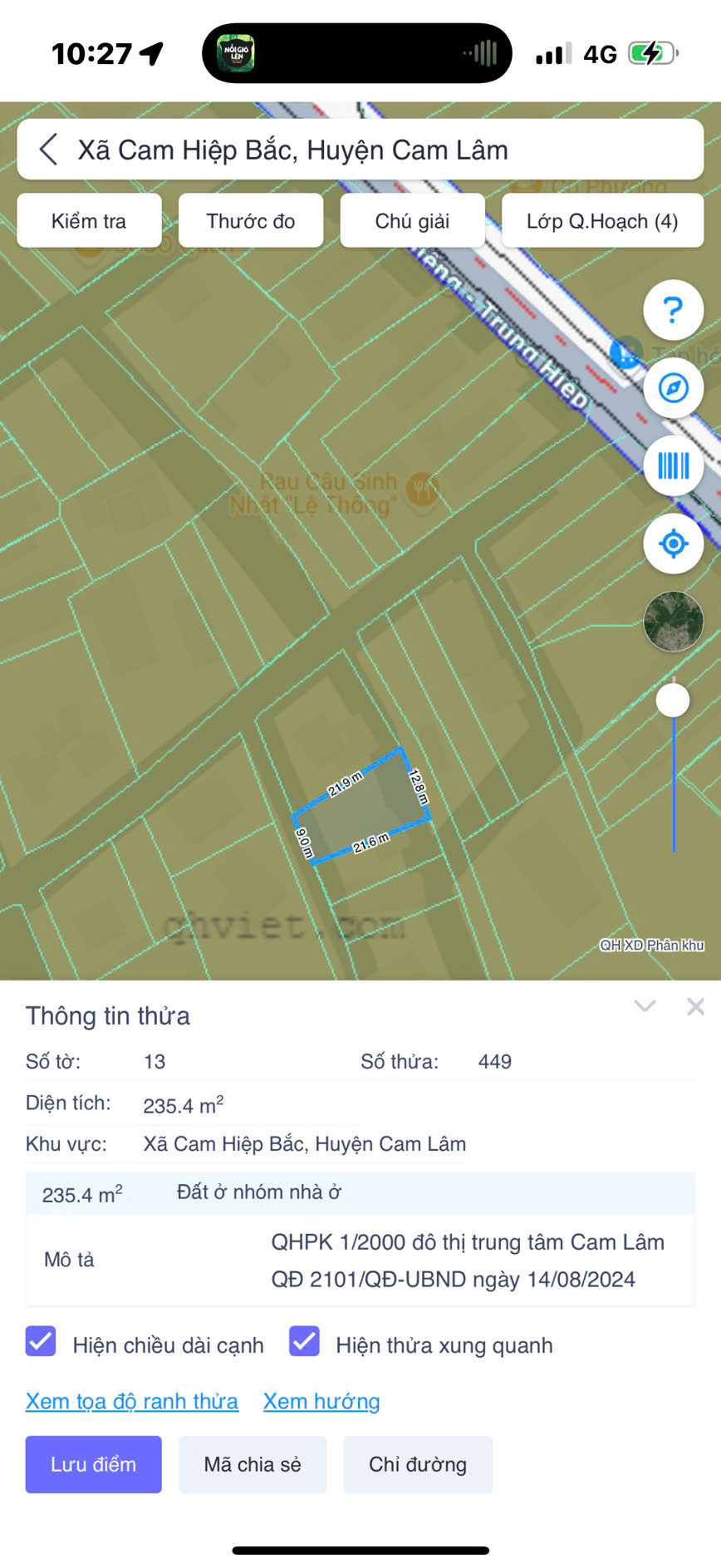Open the Kiểm tra button
The width and height of the screenshot is (721, 1568).
click(x=89, y=221)
